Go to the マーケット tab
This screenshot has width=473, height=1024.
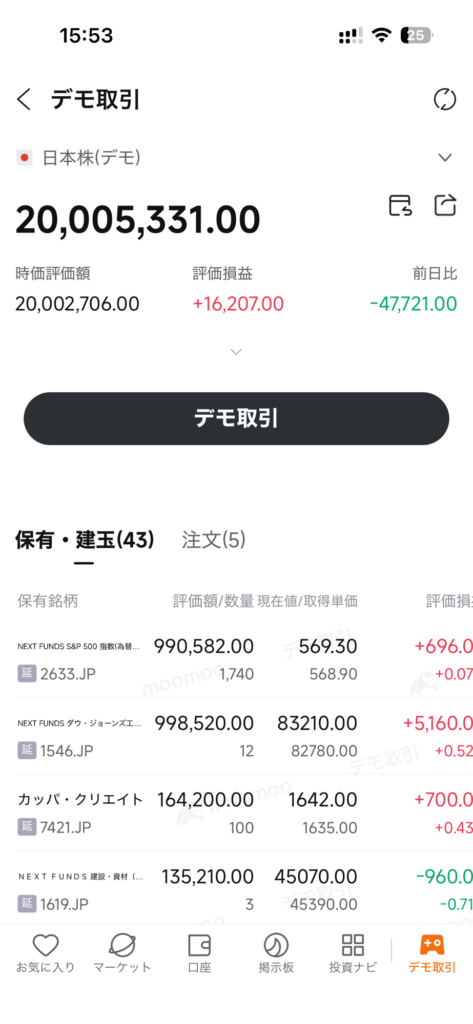122,953
